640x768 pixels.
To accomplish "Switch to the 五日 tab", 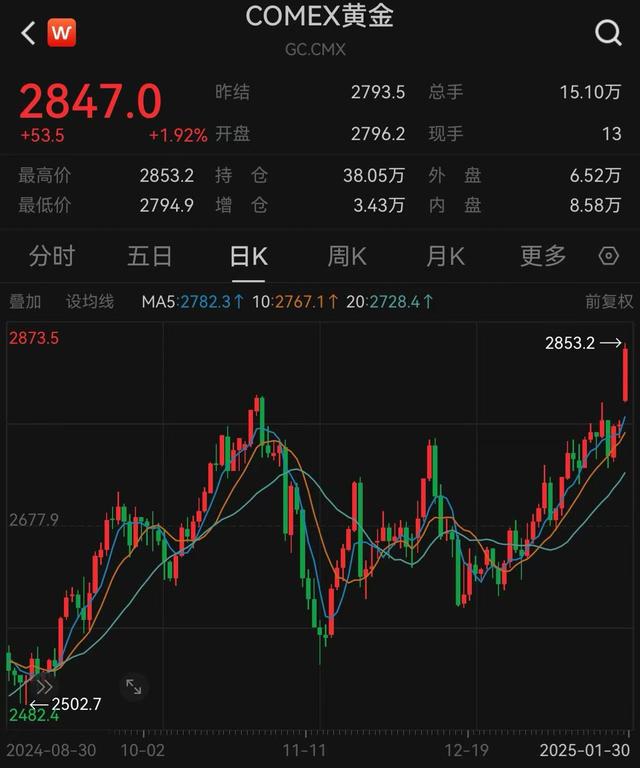I will coord(150,256).
